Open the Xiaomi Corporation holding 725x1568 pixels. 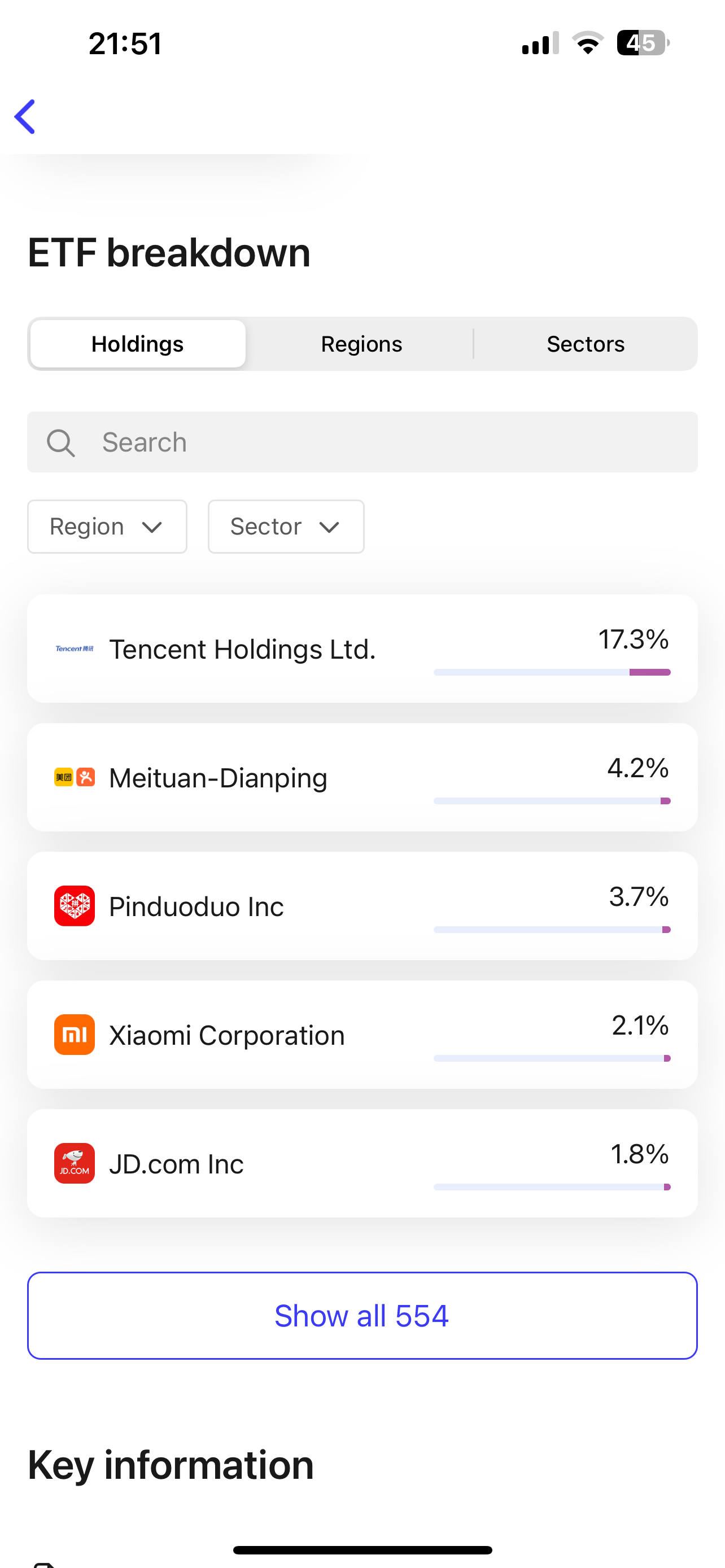[362, 1035]
